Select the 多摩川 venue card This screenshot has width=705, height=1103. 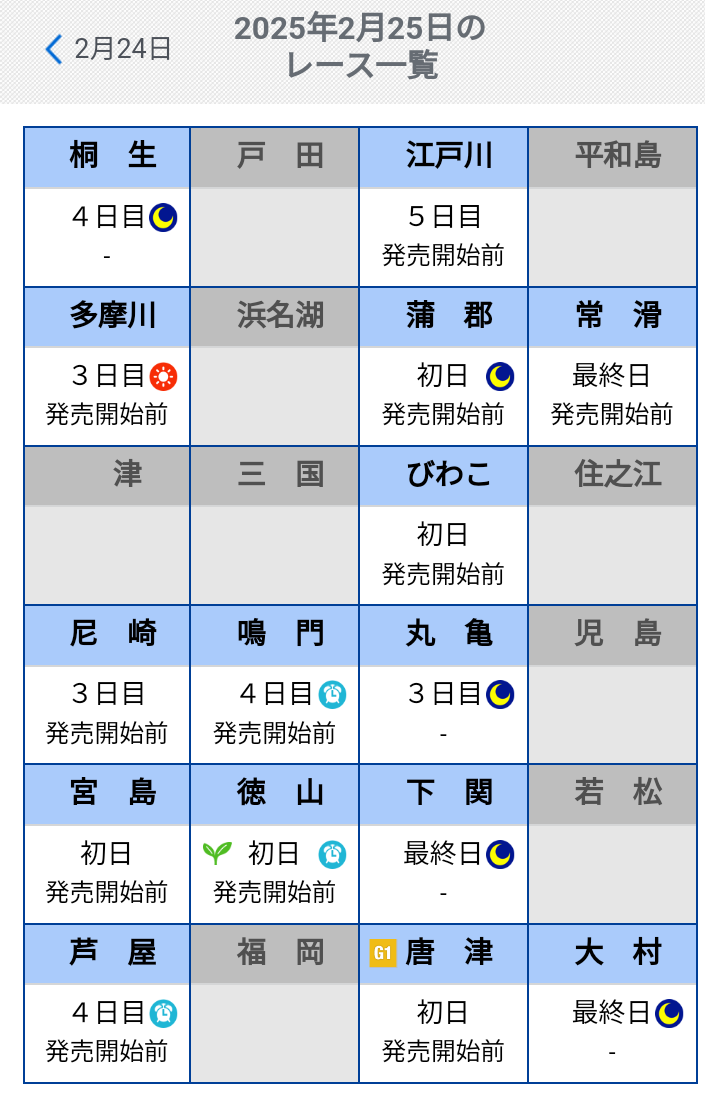click(107, 366)
